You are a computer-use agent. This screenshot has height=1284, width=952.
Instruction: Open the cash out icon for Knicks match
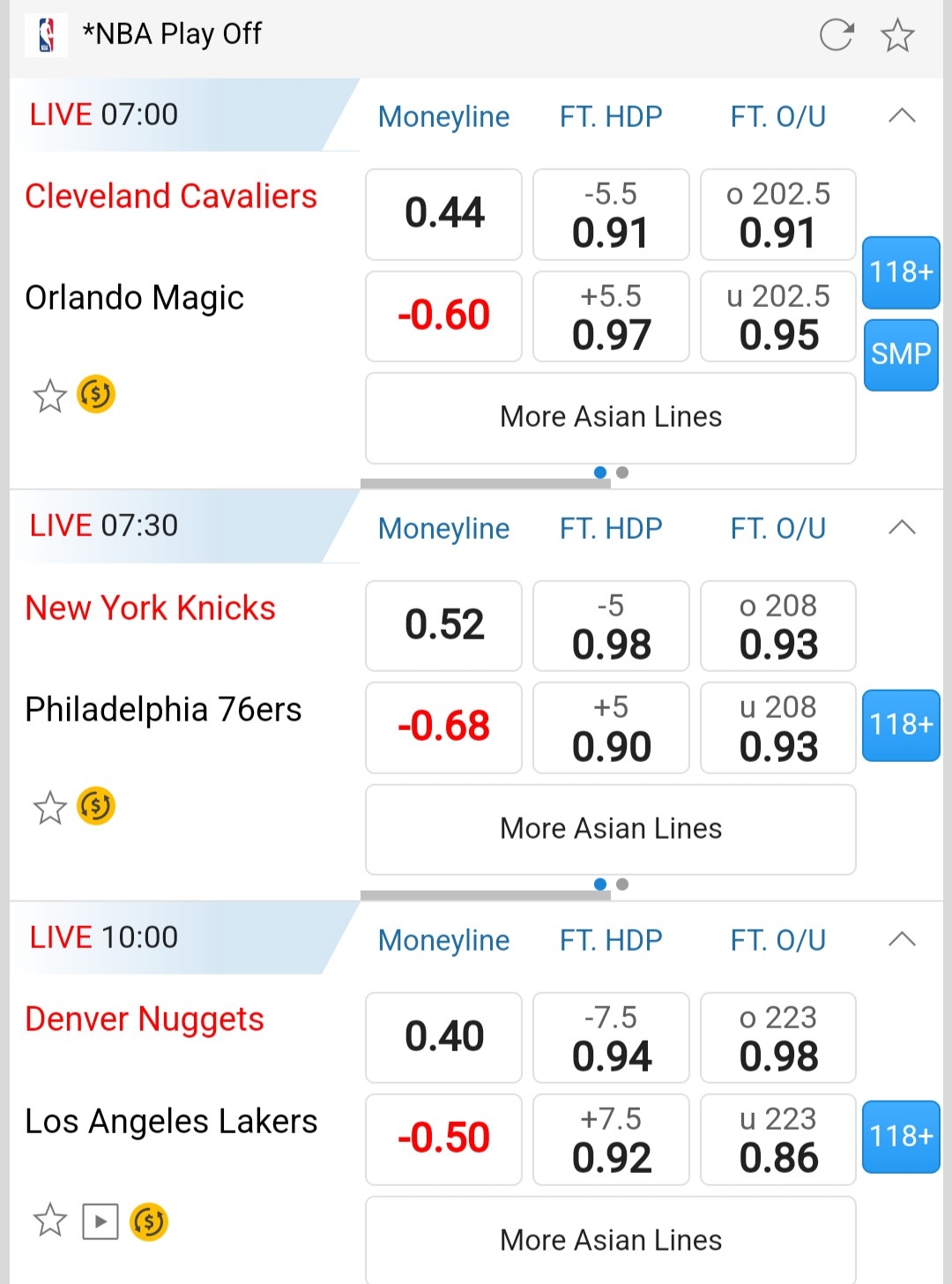(x=96, y=806)
